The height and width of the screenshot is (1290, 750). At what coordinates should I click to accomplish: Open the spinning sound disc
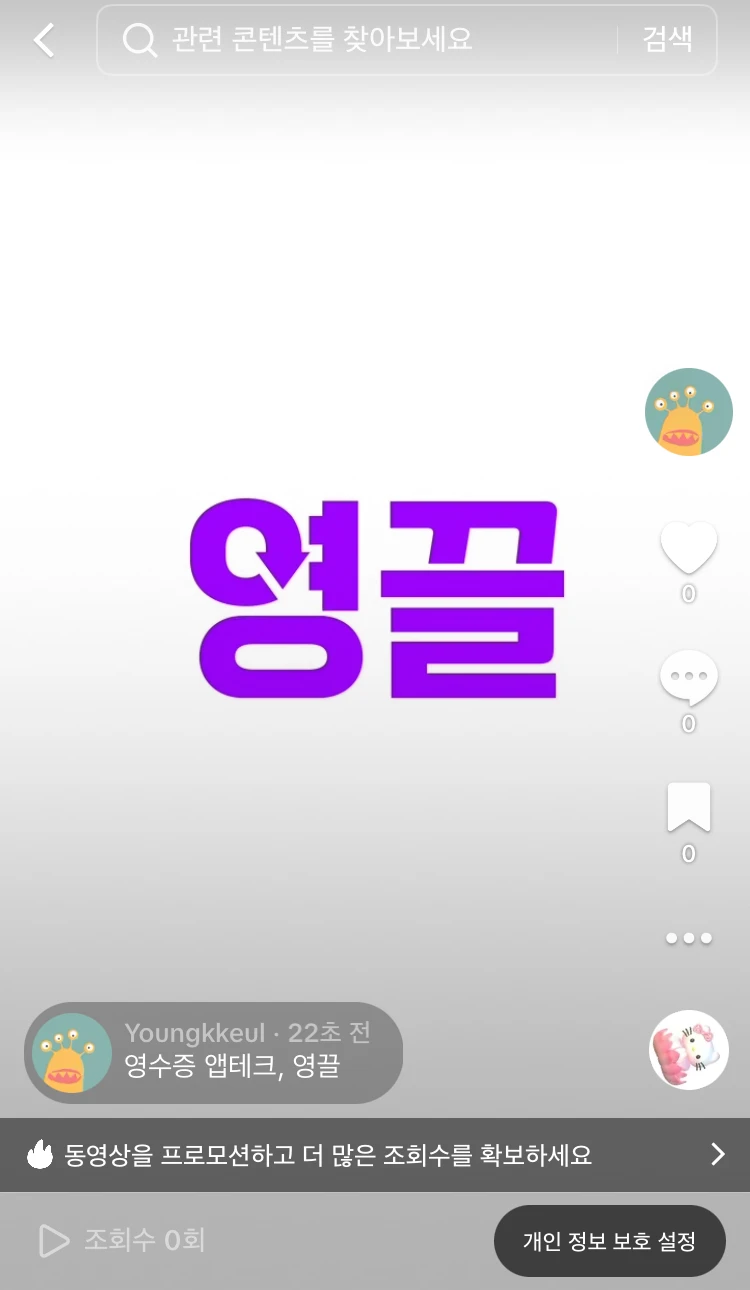point(688,1050)
